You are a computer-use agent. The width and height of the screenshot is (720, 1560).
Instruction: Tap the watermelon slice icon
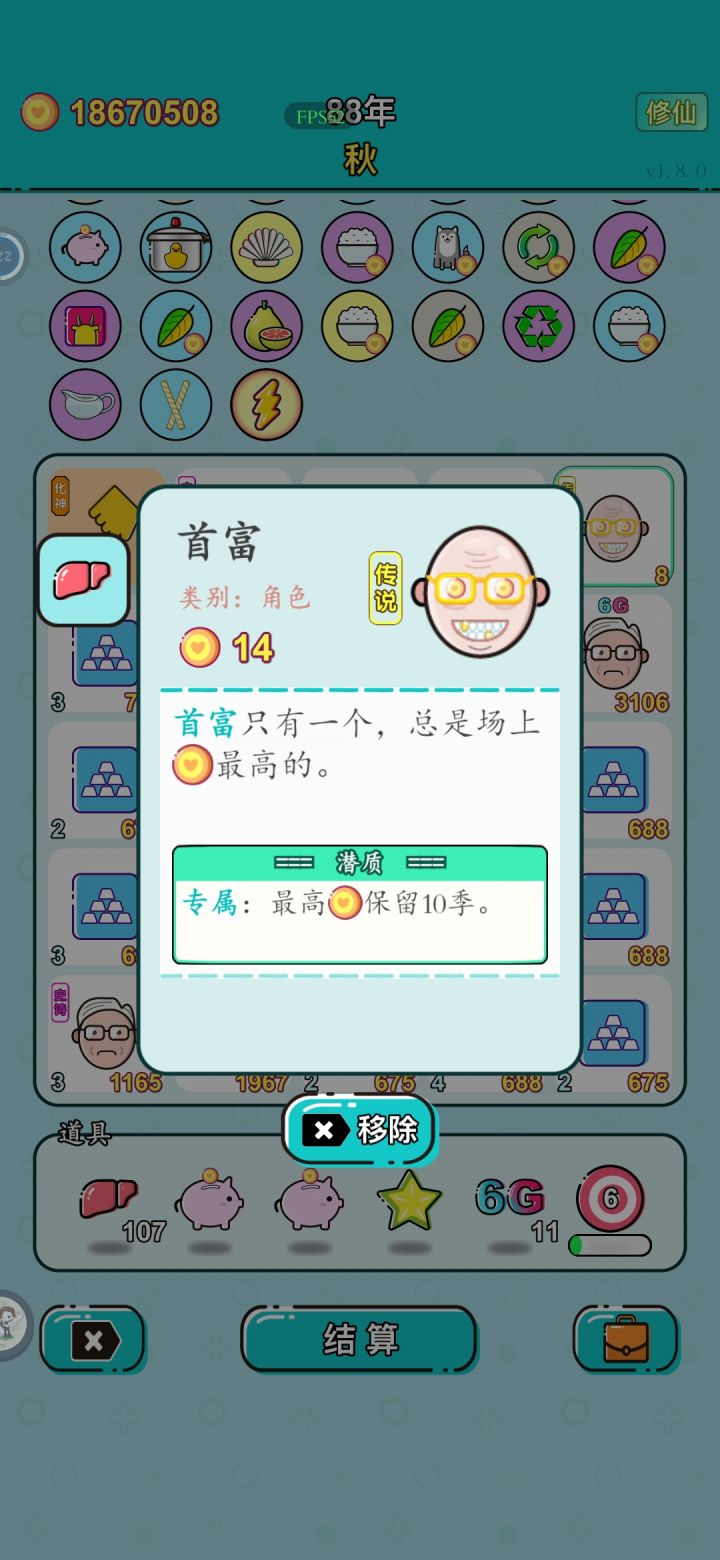(266, 327)
